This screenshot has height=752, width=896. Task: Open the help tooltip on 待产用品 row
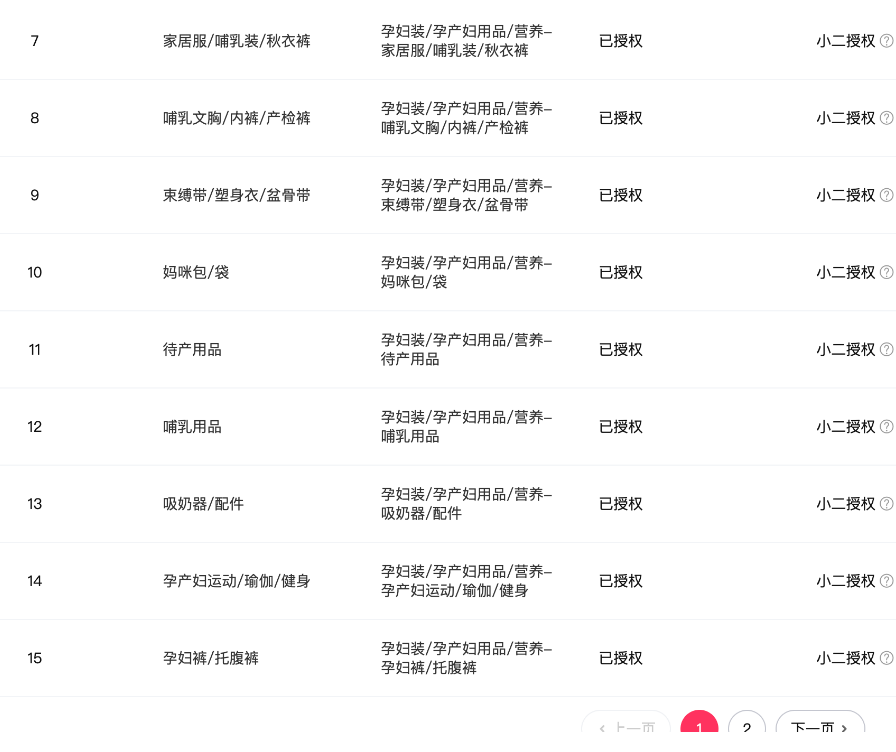pos(886,349)
